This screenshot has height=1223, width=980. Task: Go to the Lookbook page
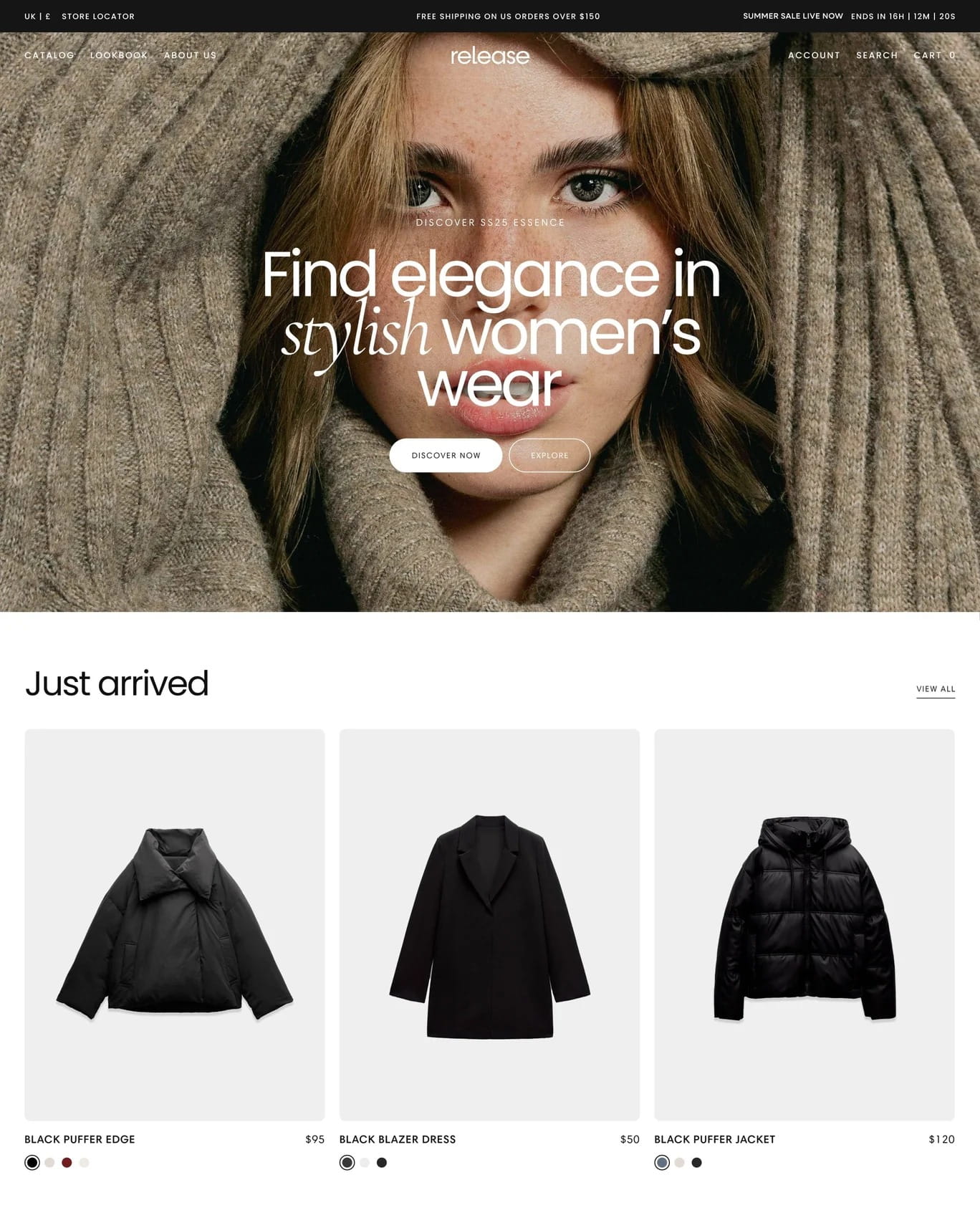point(119,55)
